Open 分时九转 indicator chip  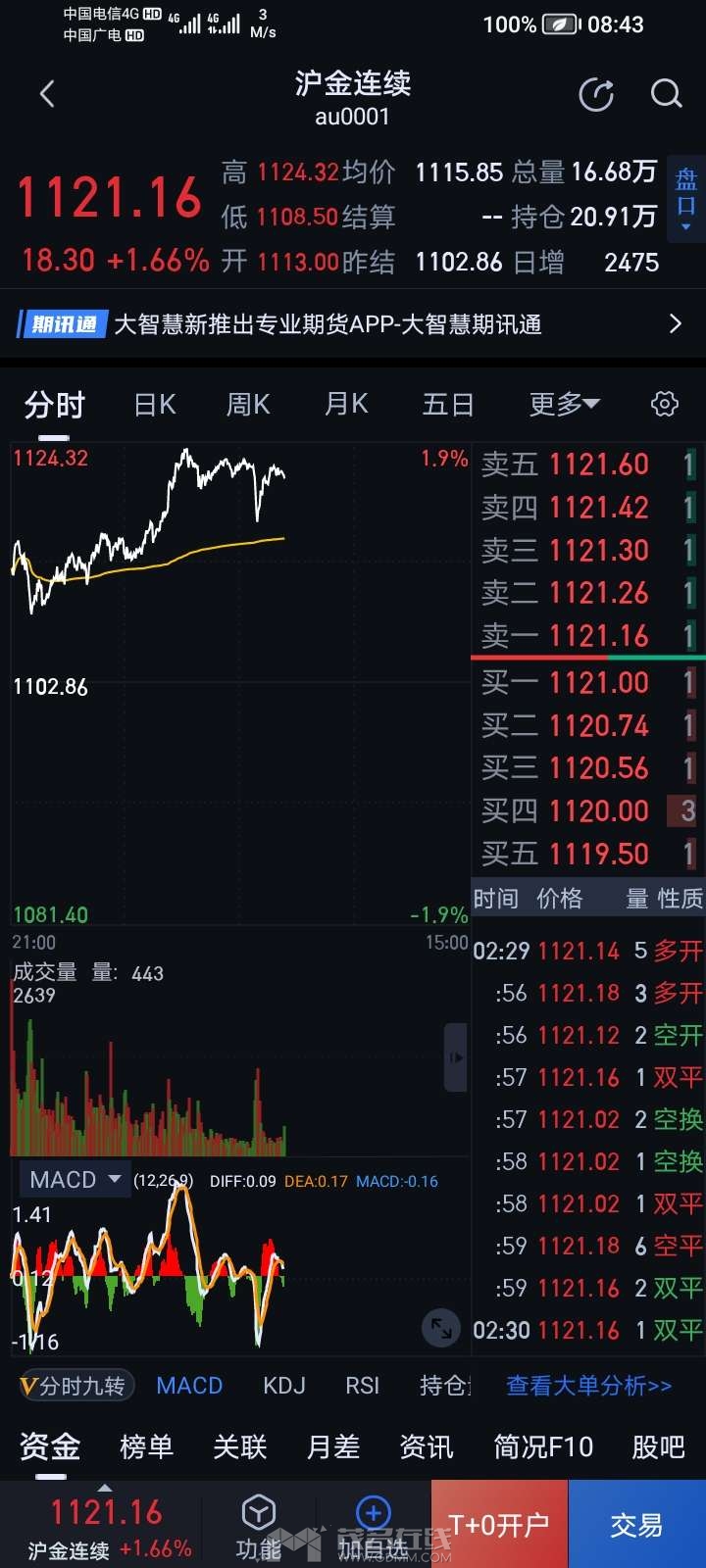74,1386
